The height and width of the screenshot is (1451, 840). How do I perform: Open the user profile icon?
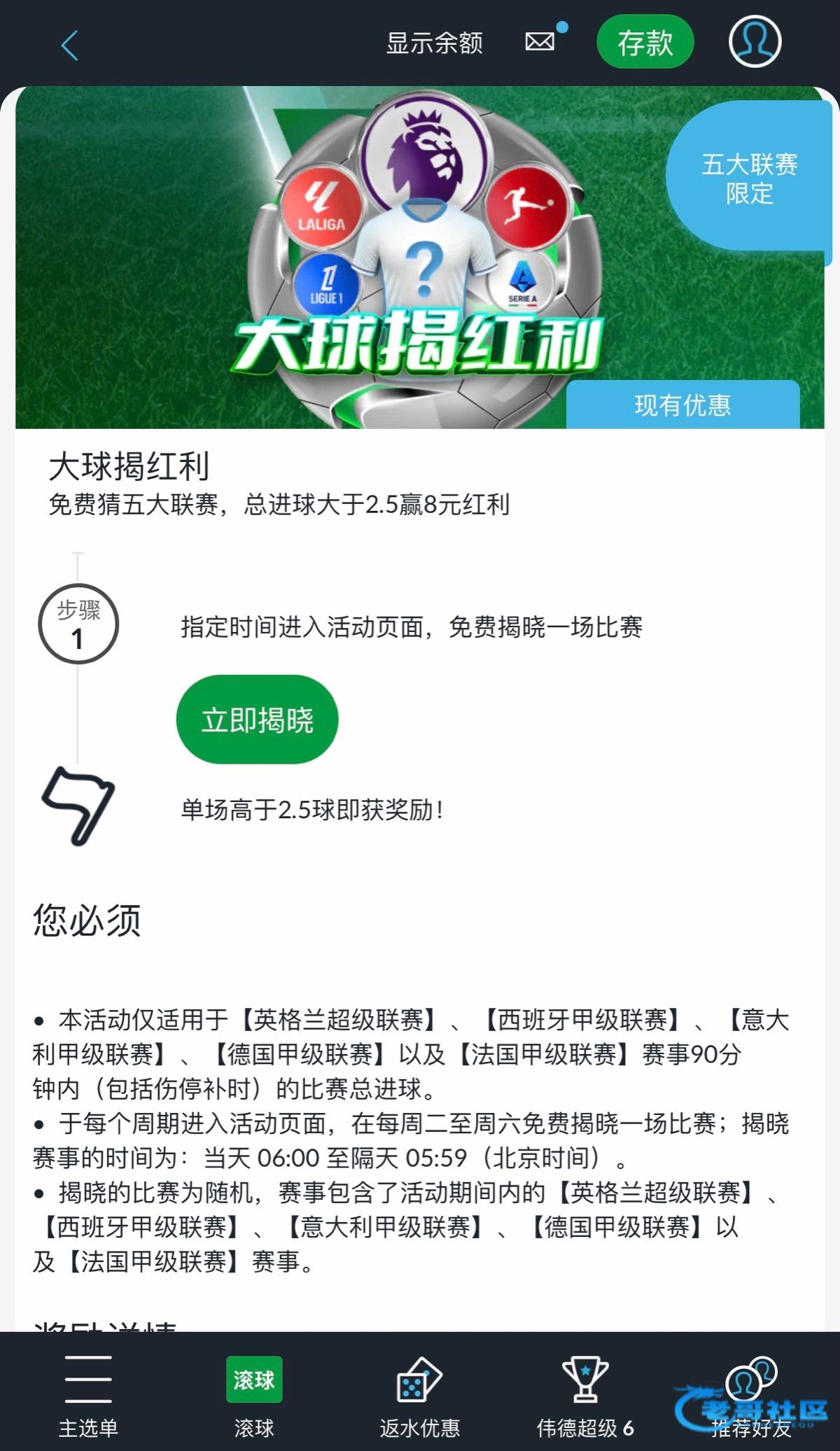click(755, 42)
